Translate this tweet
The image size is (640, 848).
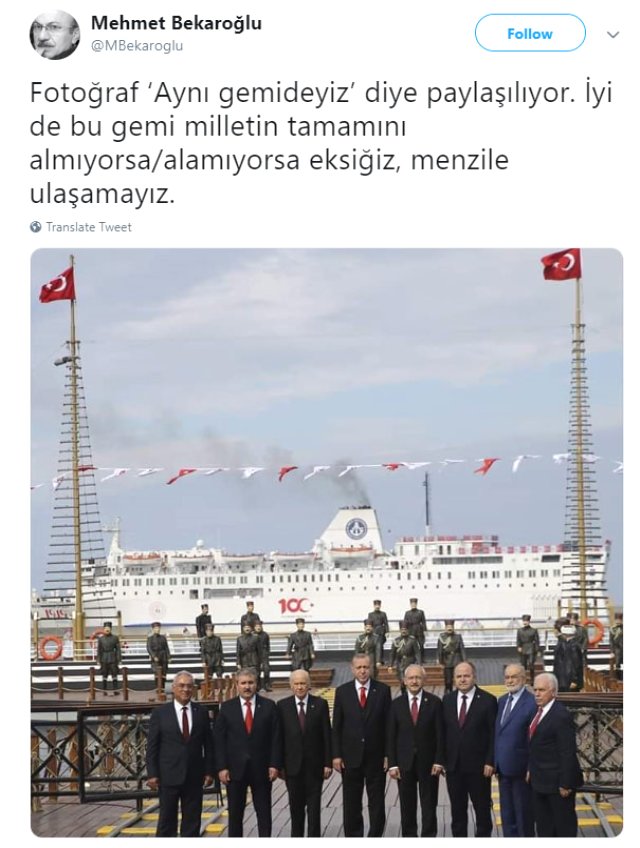coord(88,227)
